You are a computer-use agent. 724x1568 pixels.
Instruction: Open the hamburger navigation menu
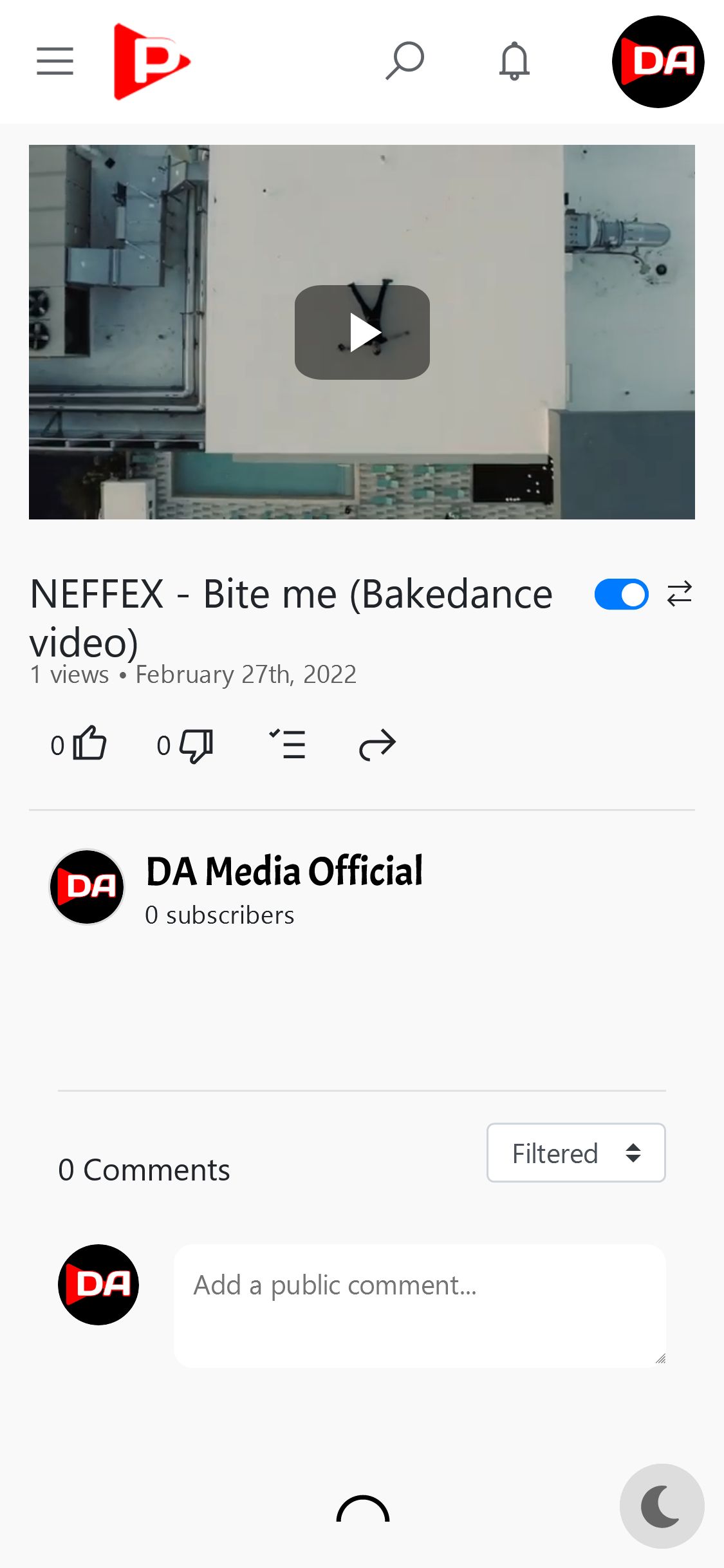[x=55, y=61]
